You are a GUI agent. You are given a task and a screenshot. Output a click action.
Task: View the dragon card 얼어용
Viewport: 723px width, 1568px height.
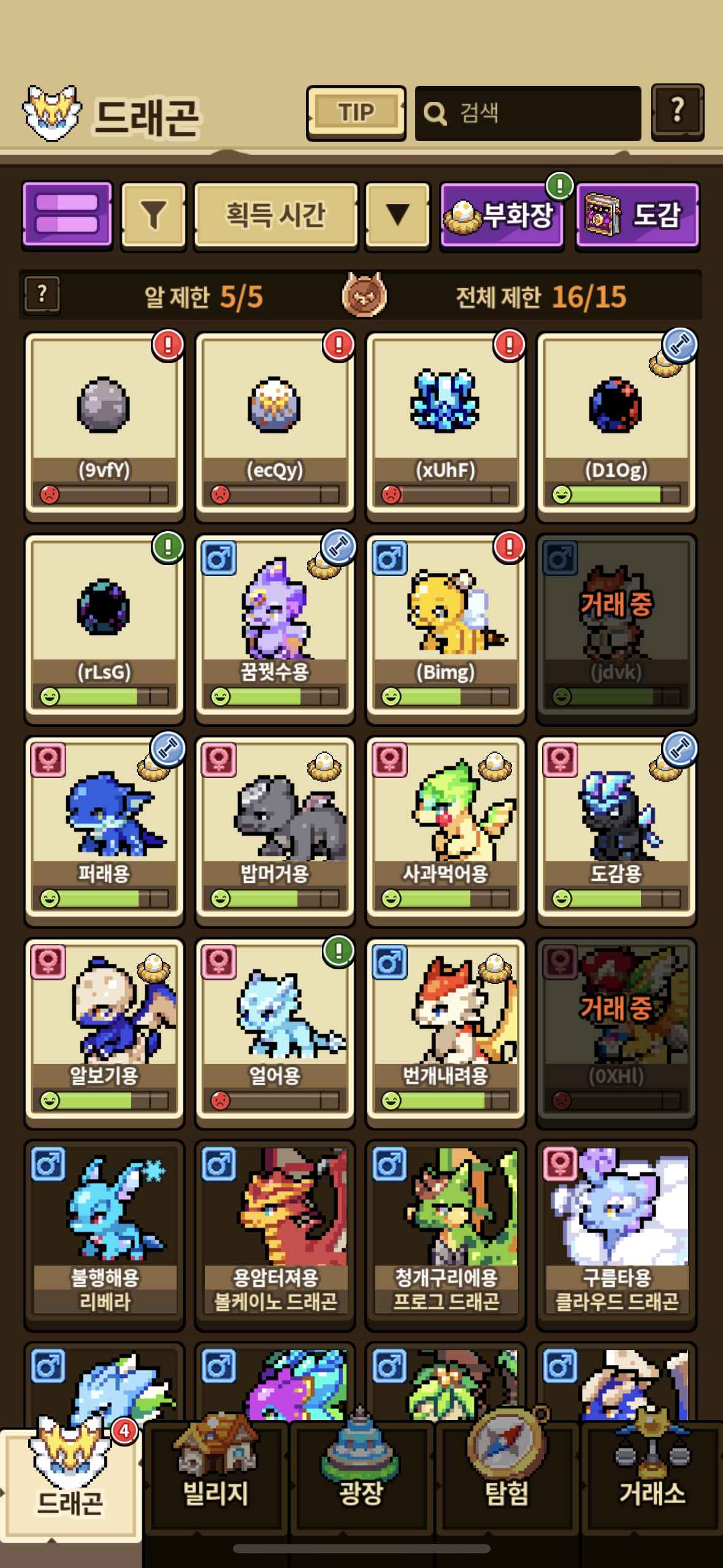[275, 1032]
